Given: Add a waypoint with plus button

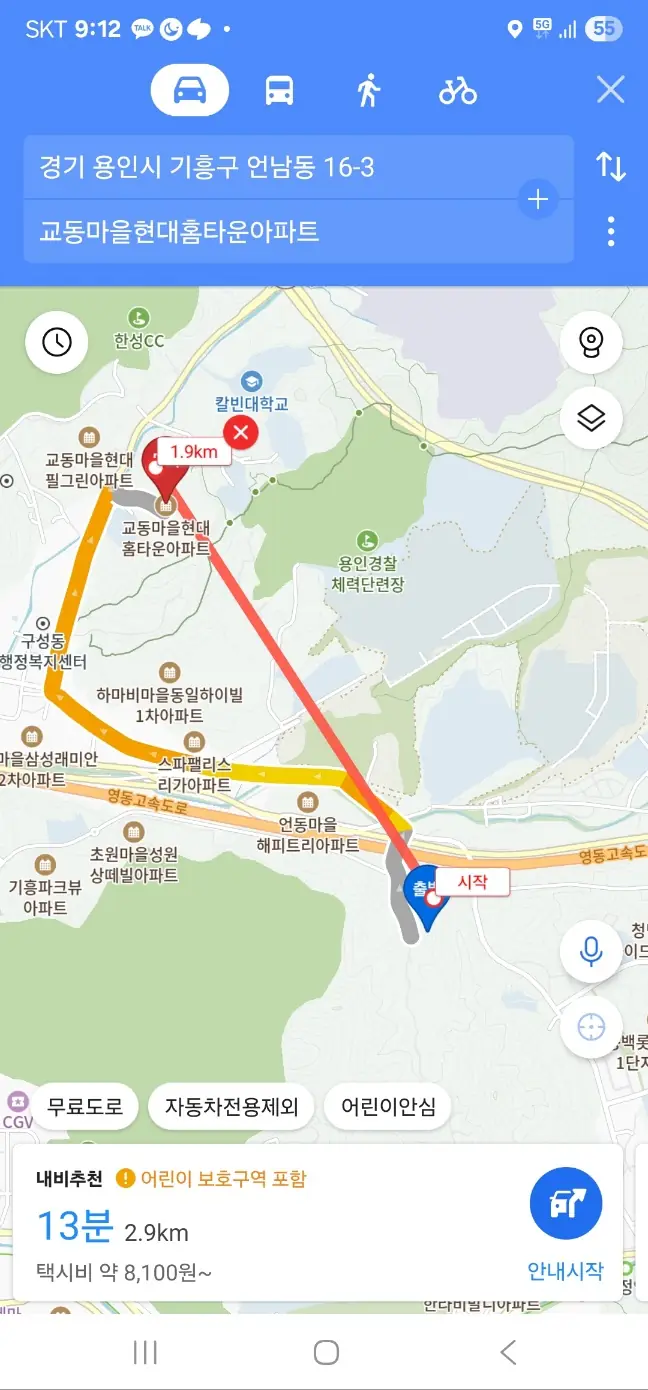Looking at the screenshot, I should 538,200.
